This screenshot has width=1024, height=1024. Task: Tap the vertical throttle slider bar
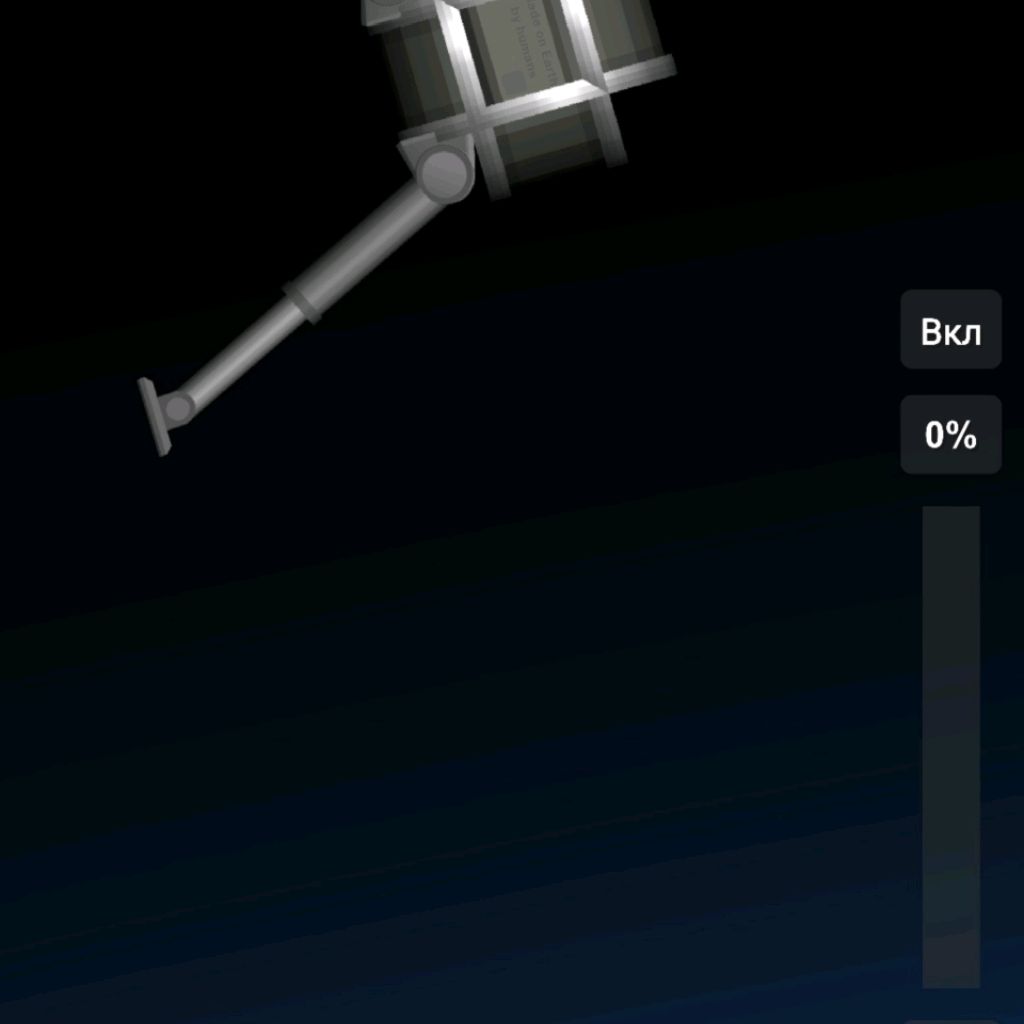(x=950, y=746)
